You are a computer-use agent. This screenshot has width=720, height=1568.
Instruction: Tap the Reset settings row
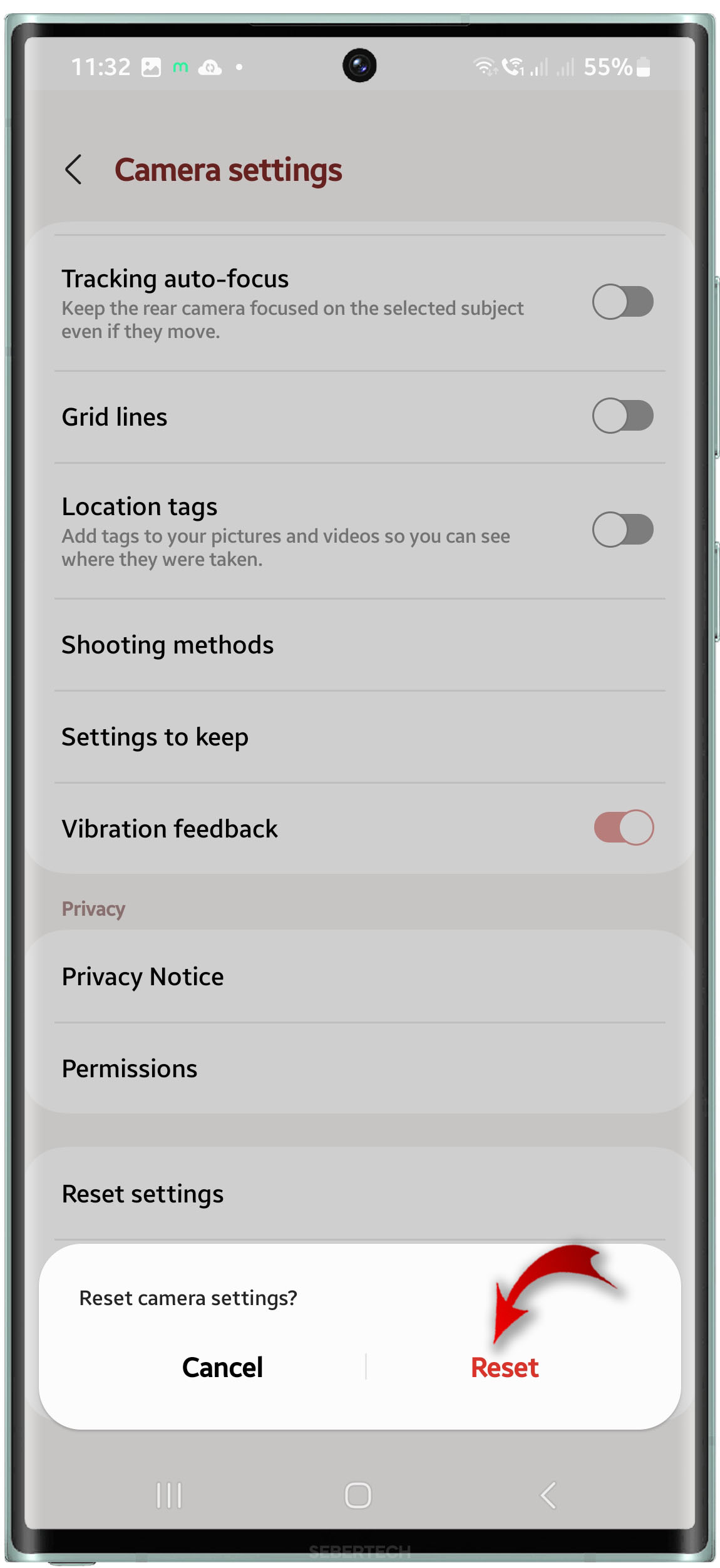point(360,1194)
